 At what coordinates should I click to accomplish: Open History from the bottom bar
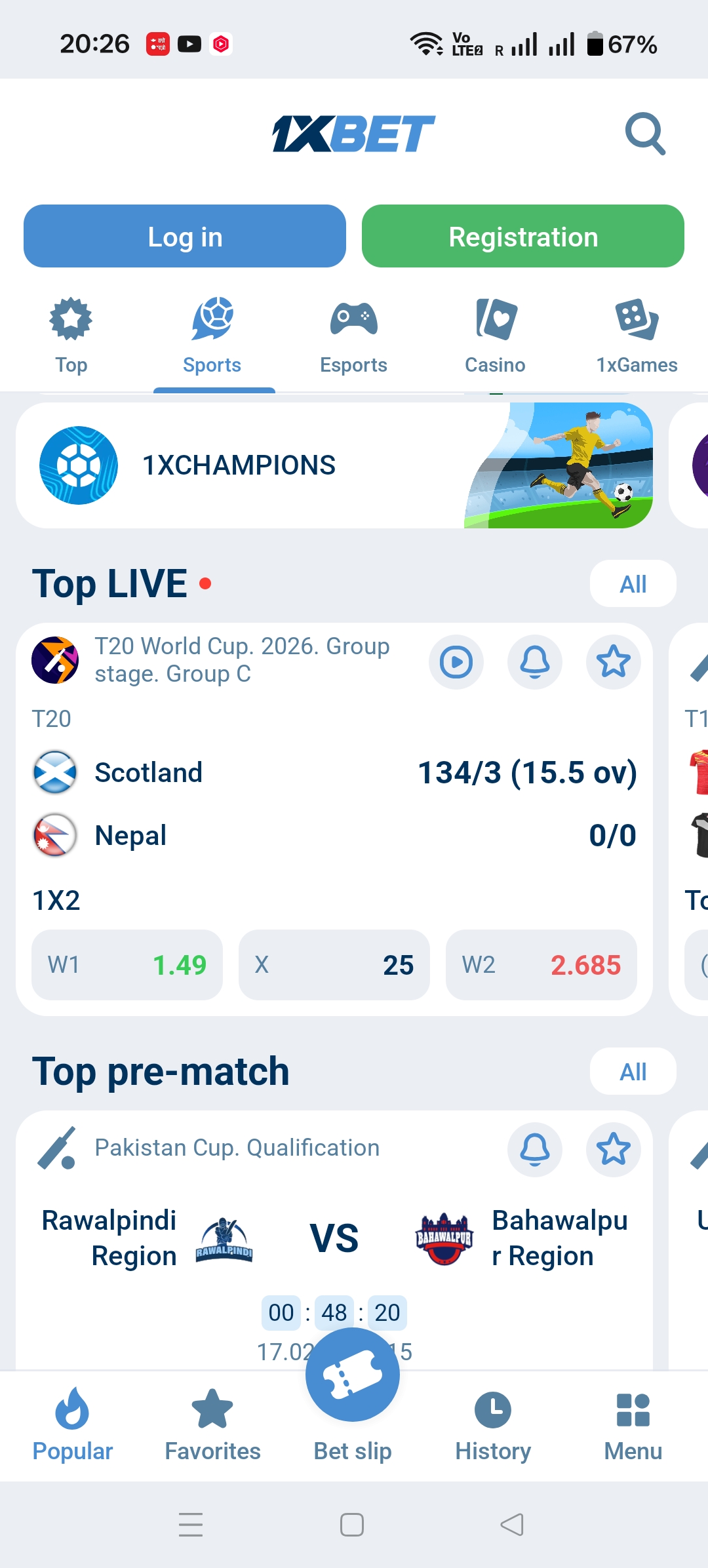[494, 1416]
